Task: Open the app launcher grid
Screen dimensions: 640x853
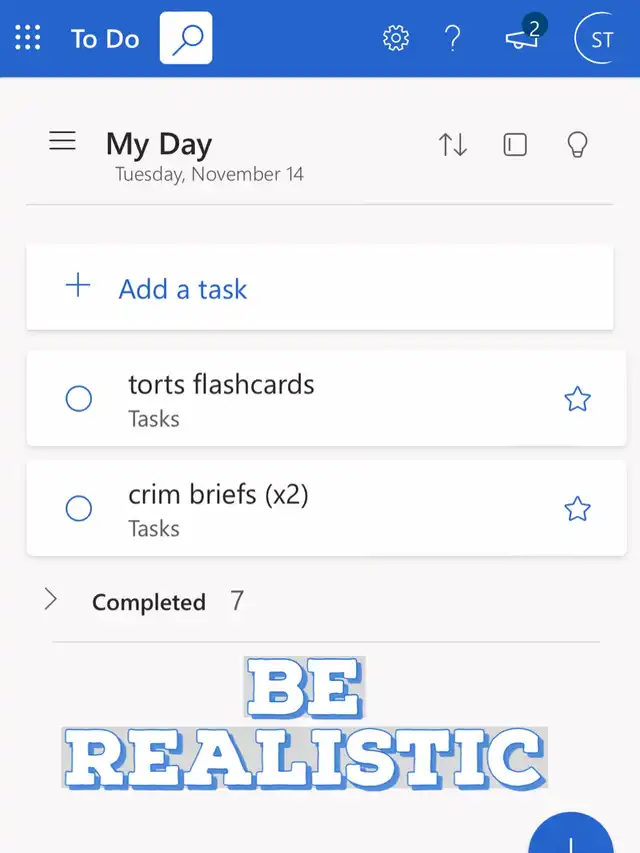Action: point(28,38)
